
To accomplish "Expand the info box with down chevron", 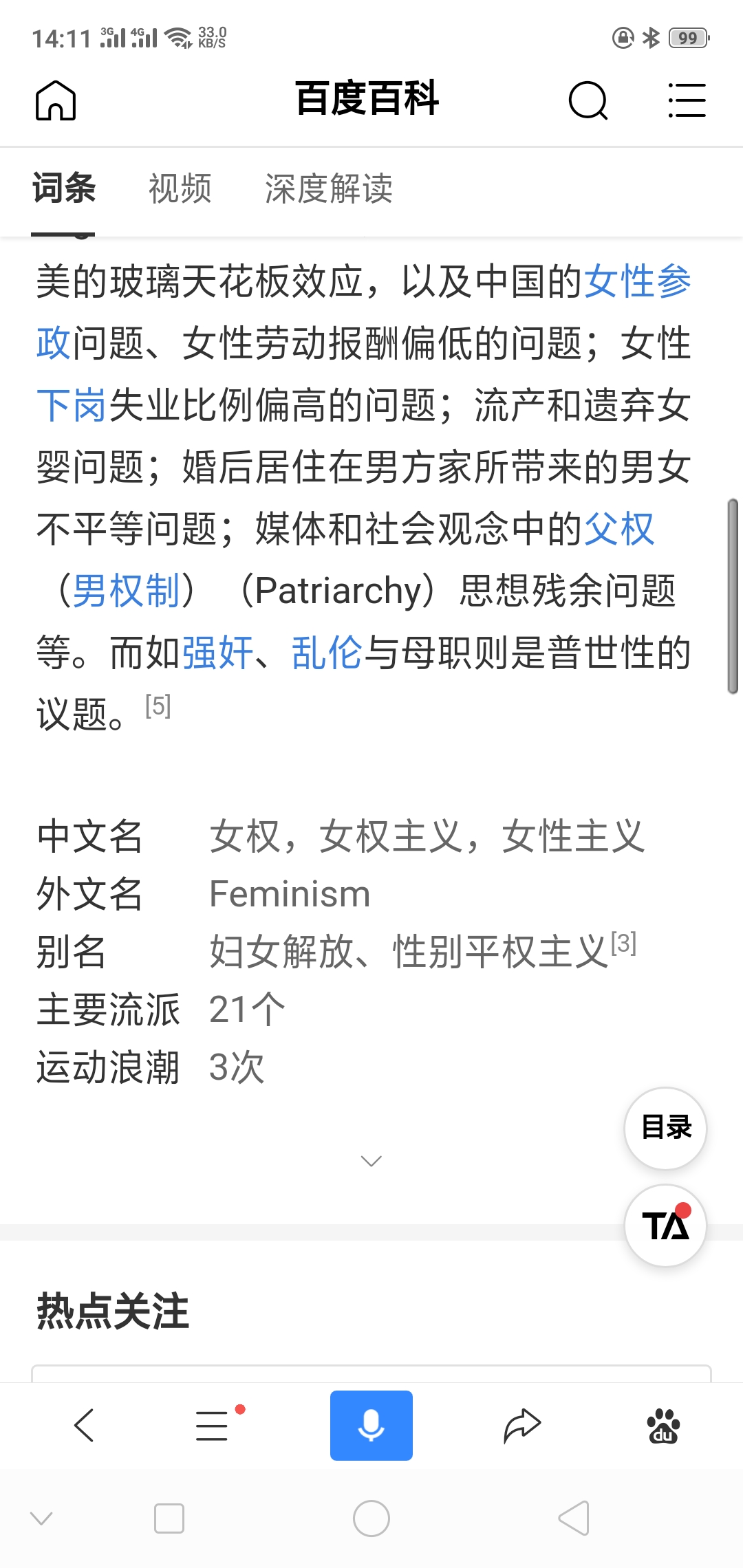I will 371,1161.
